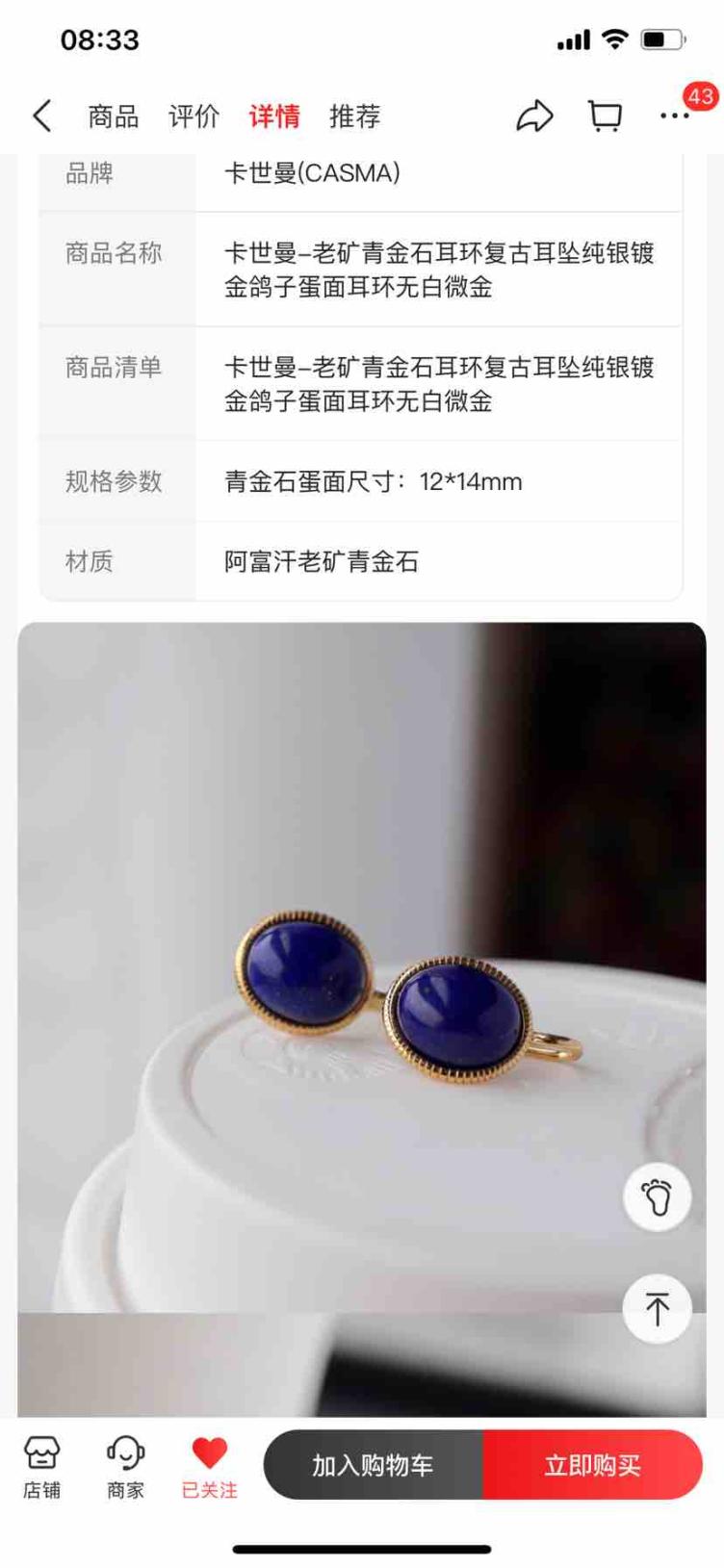
Task: Select the 详情 tab
Action: coord(274,116)
